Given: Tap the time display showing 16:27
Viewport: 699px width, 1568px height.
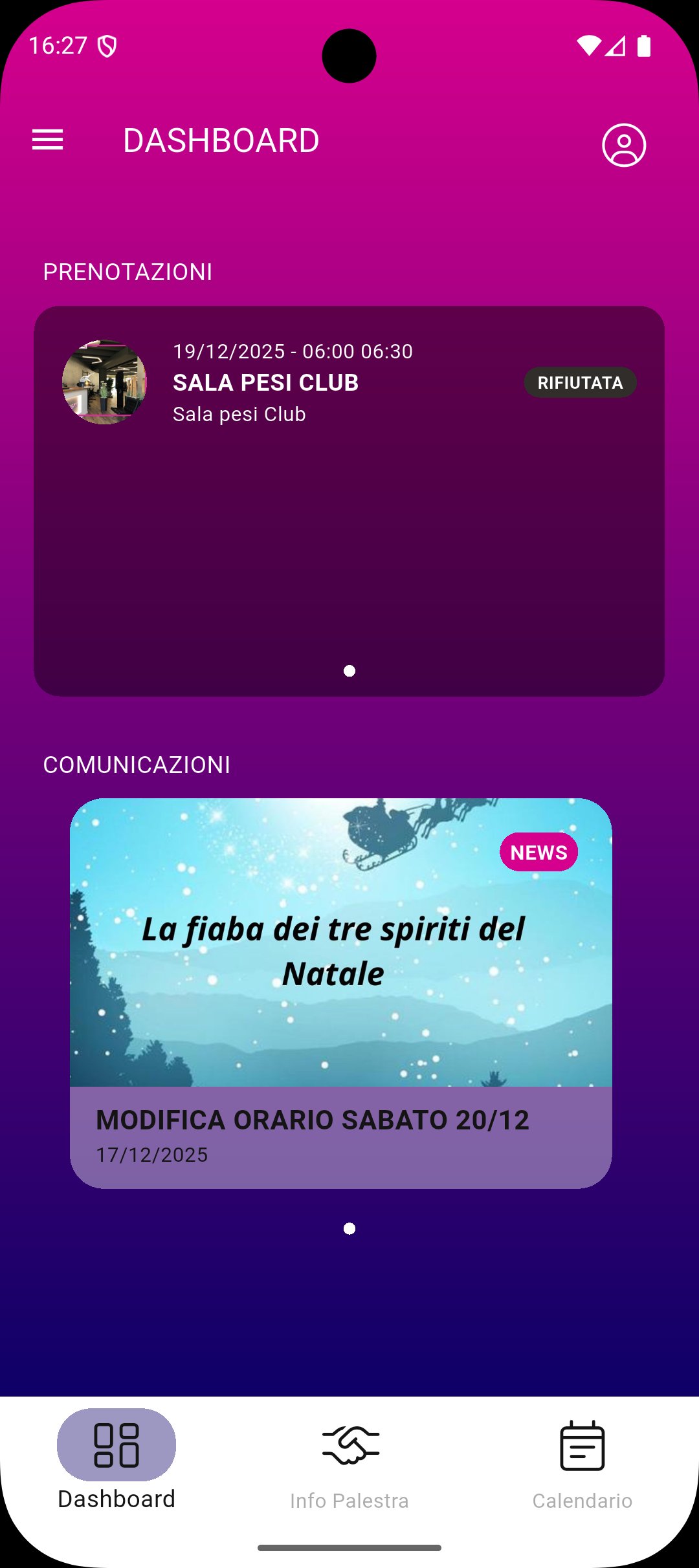Looking at the screenshot, I should 59,47.
